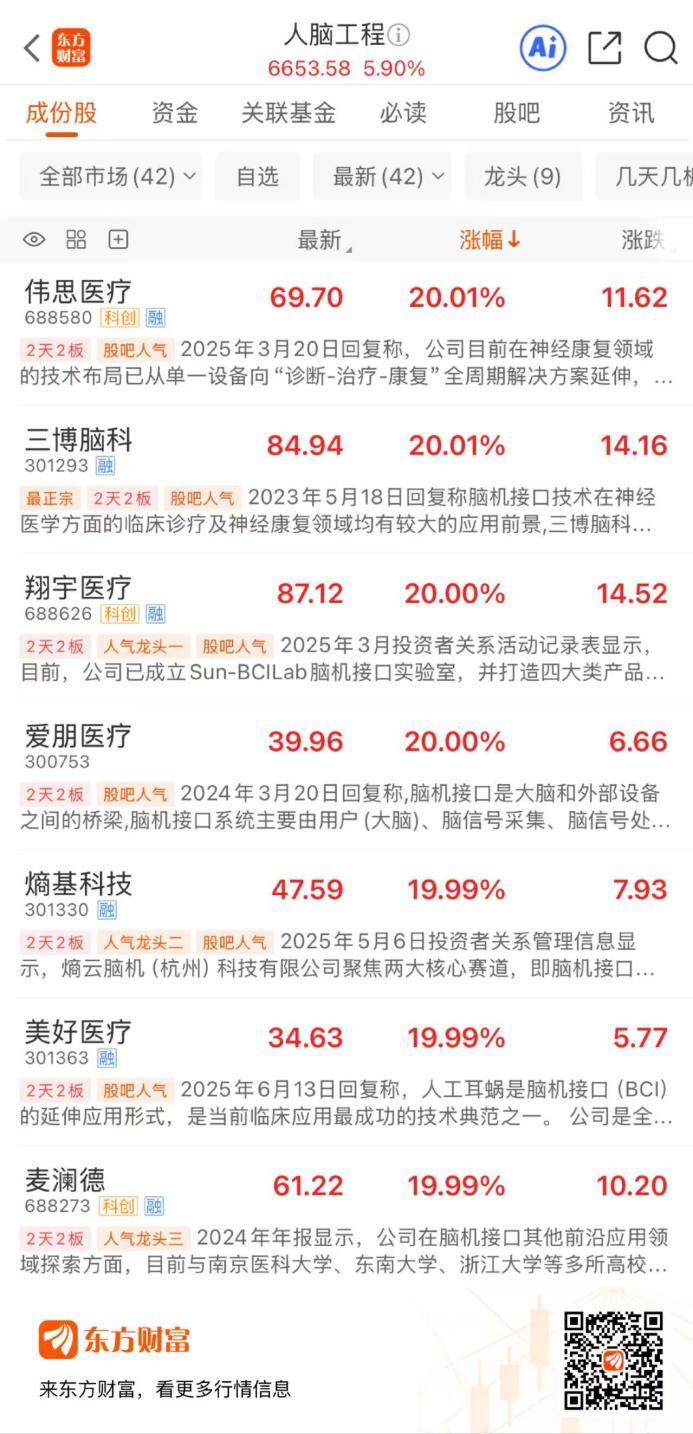Open the 必读 tab
The width and height of the screenshot is (693, 1434).
(x=403, y=113)
